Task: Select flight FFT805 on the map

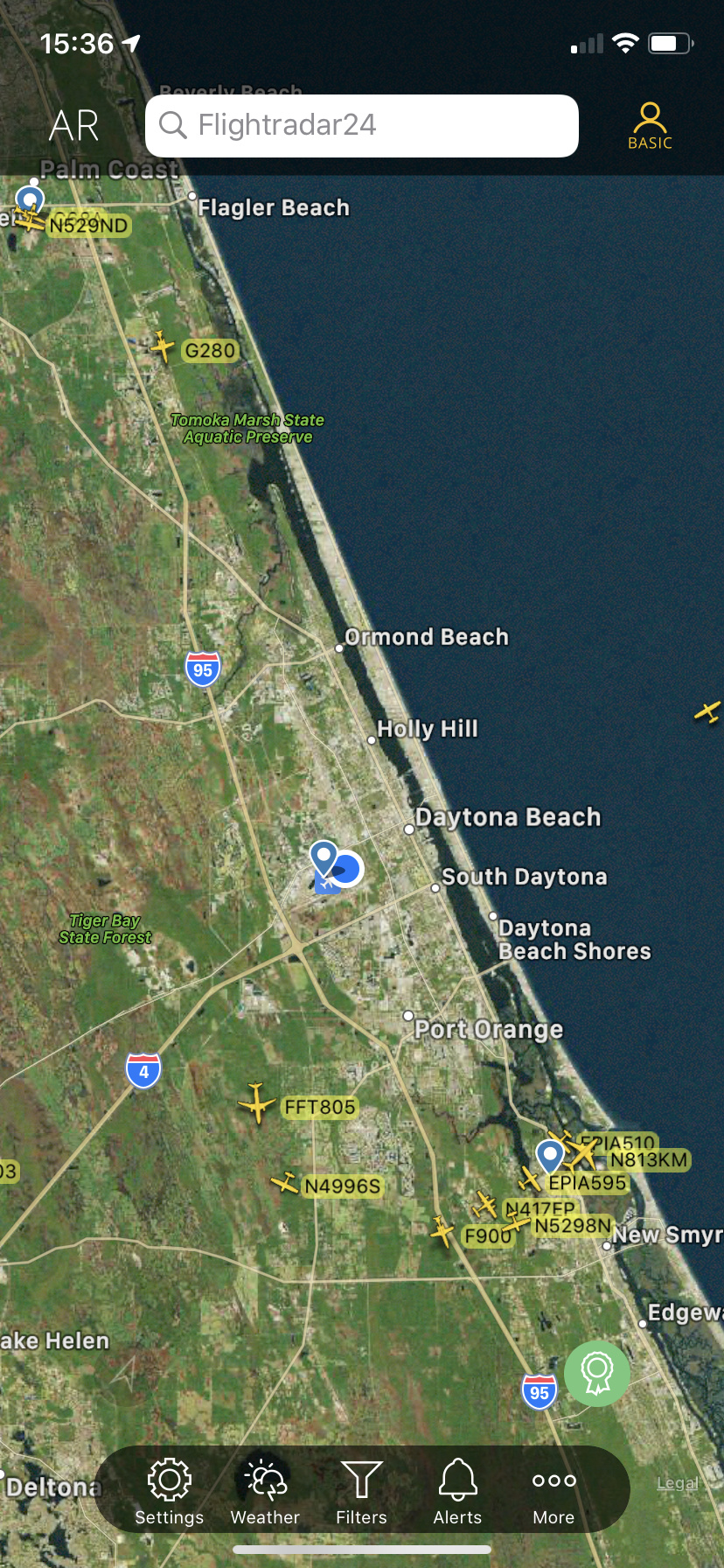Action: point(257,1104)
